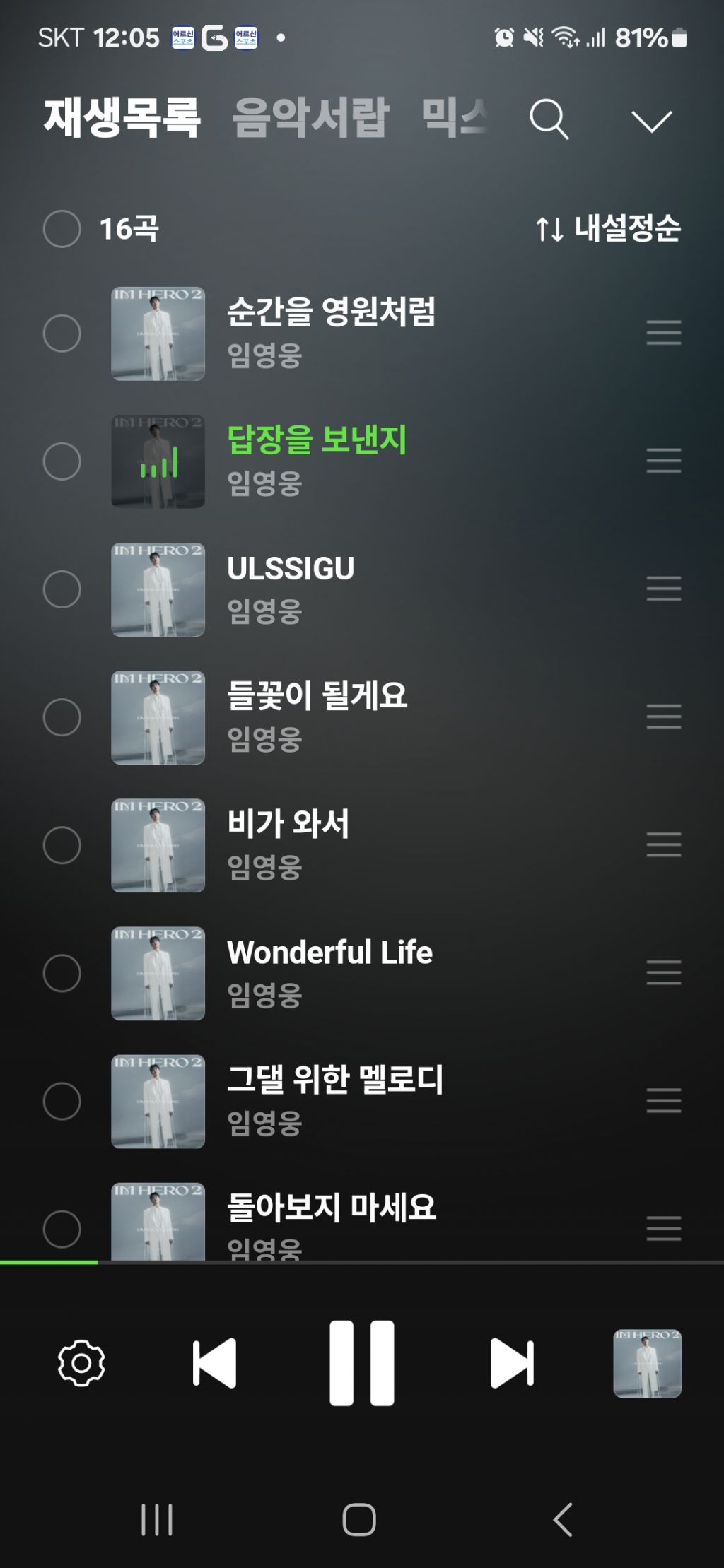
Task: Open the player settings gear
Action: tap(81, 1362)
